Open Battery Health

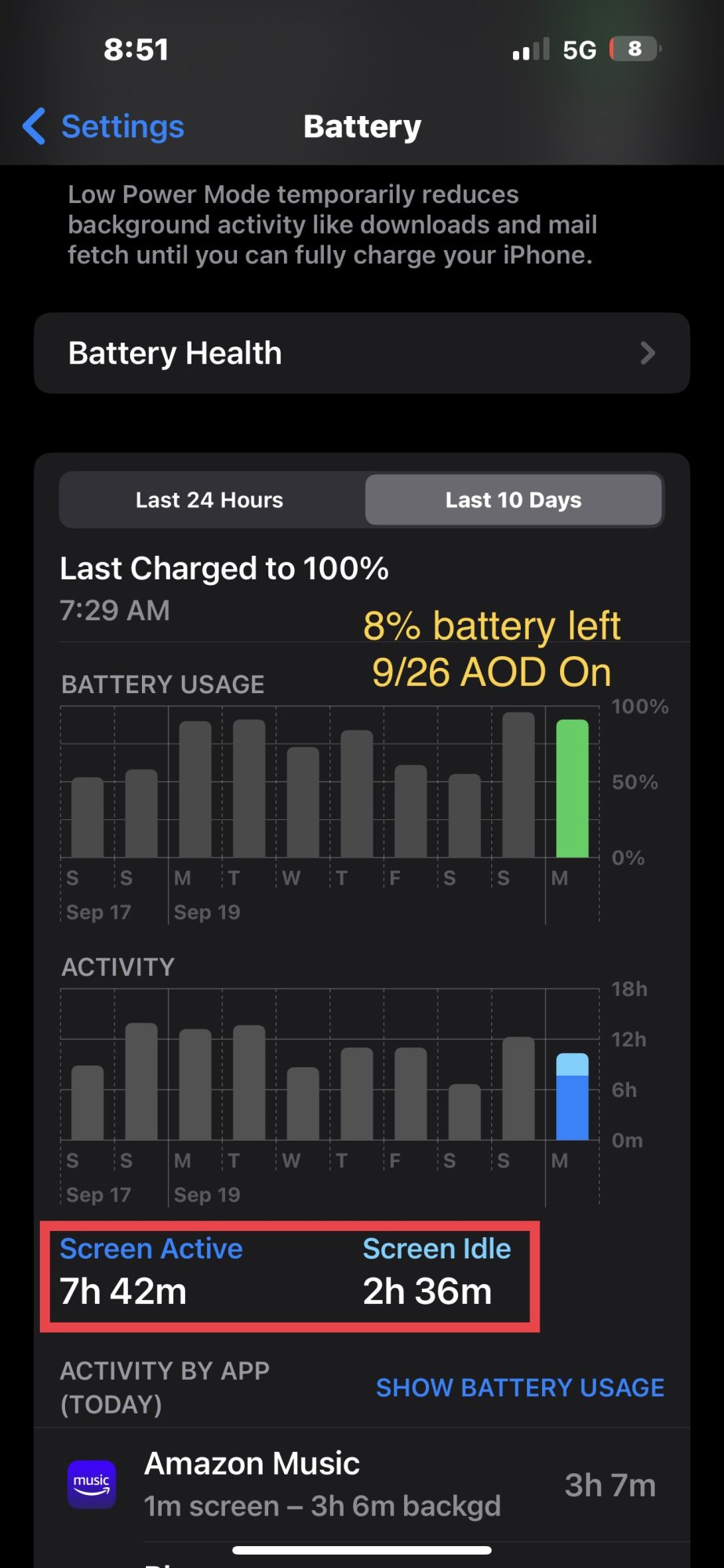click(x=362, y=353)
